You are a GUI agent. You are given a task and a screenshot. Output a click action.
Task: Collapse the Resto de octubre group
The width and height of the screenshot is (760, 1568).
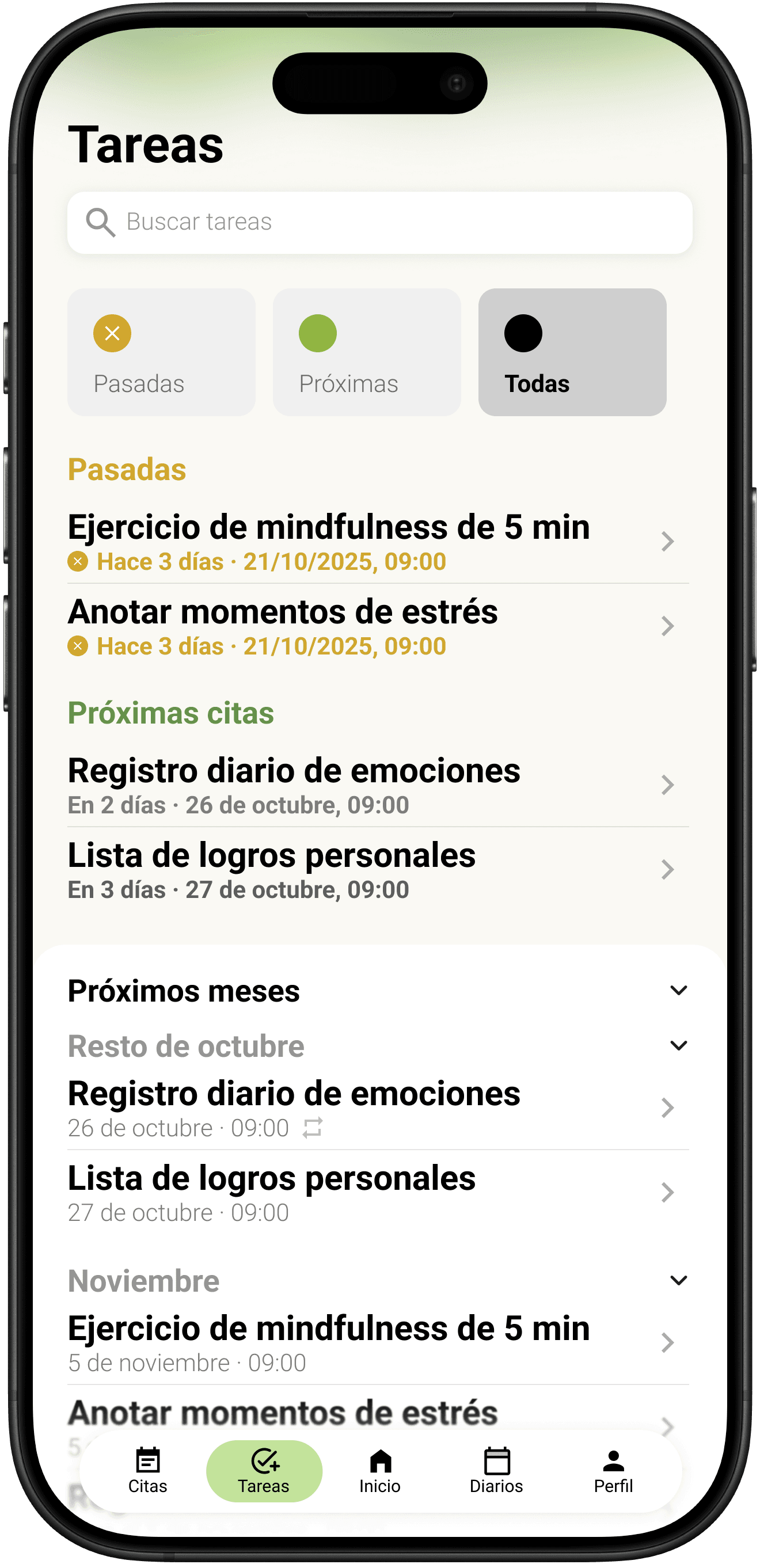click(x=678, y=1046)
